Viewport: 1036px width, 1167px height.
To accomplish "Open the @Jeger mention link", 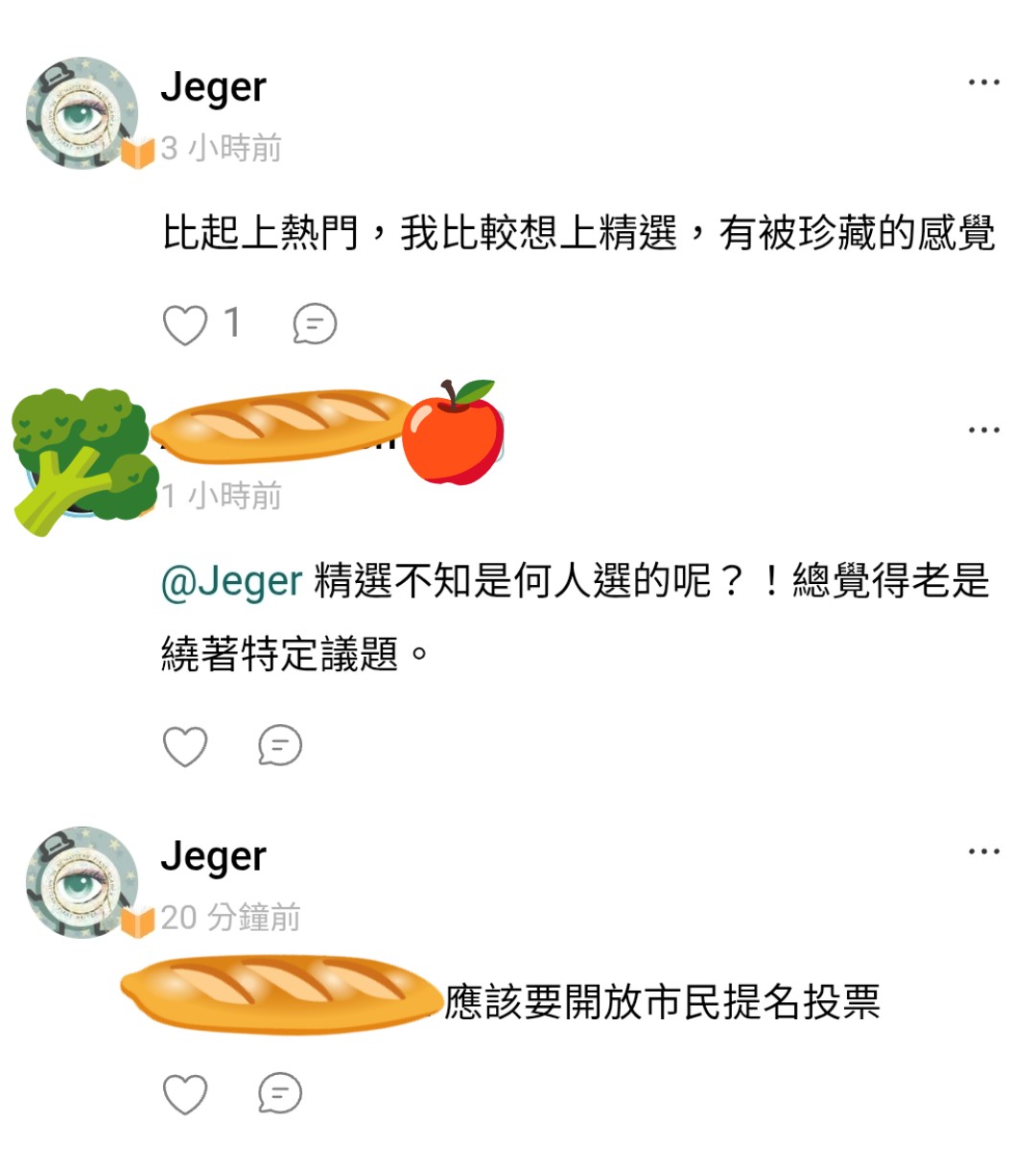I will pos(231,582).
